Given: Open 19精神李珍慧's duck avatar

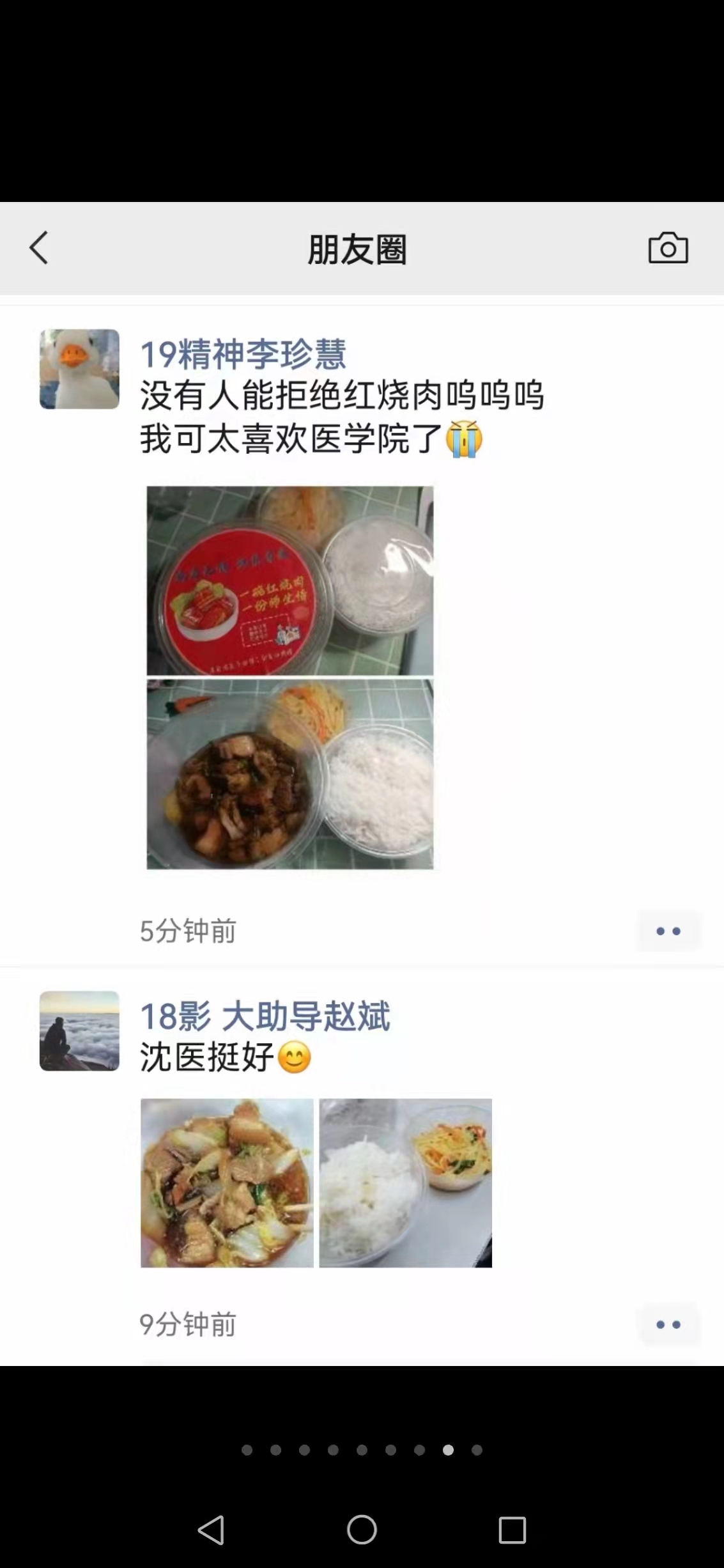Looking at the screenshot, I should pyautogui.click(x=79, y=369).
